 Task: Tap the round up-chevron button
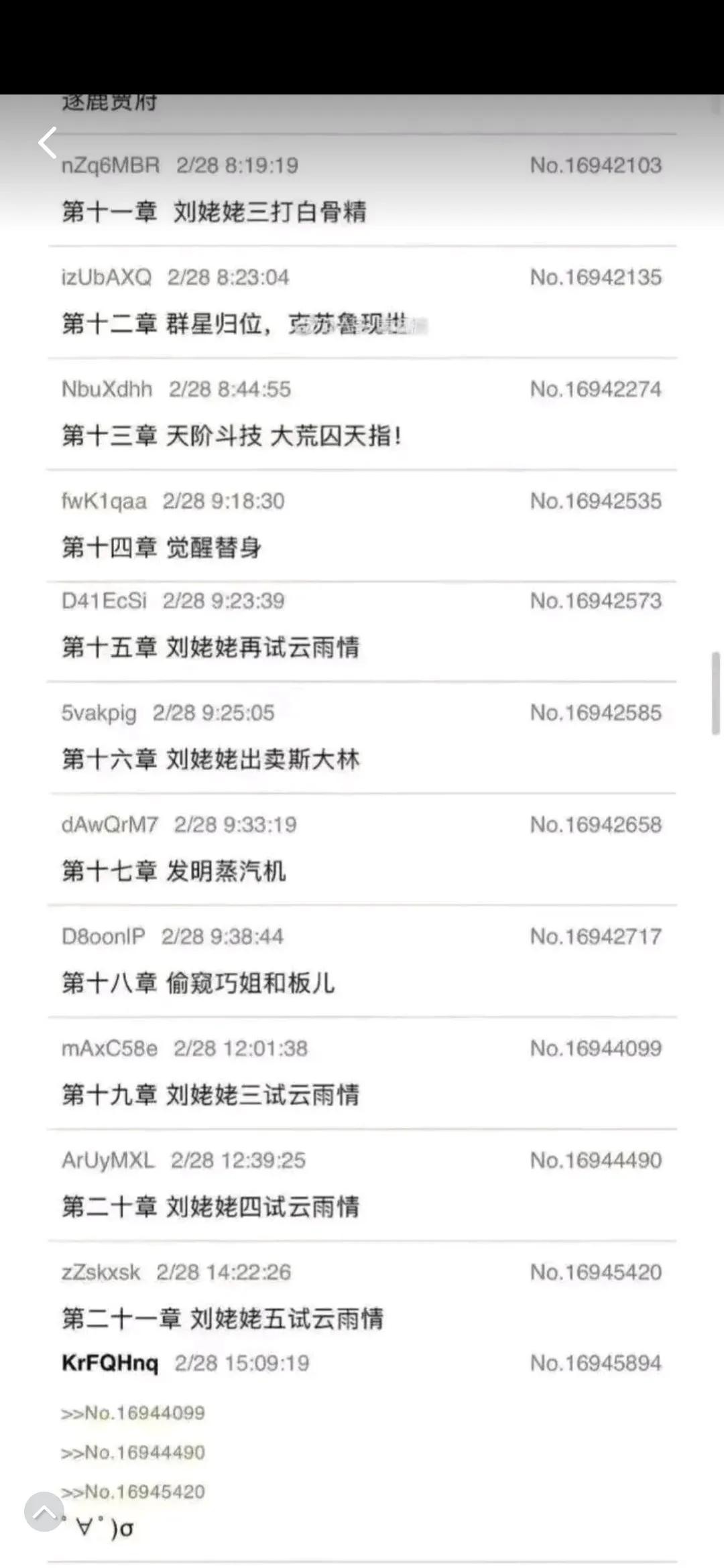(x=44, y=1511)
